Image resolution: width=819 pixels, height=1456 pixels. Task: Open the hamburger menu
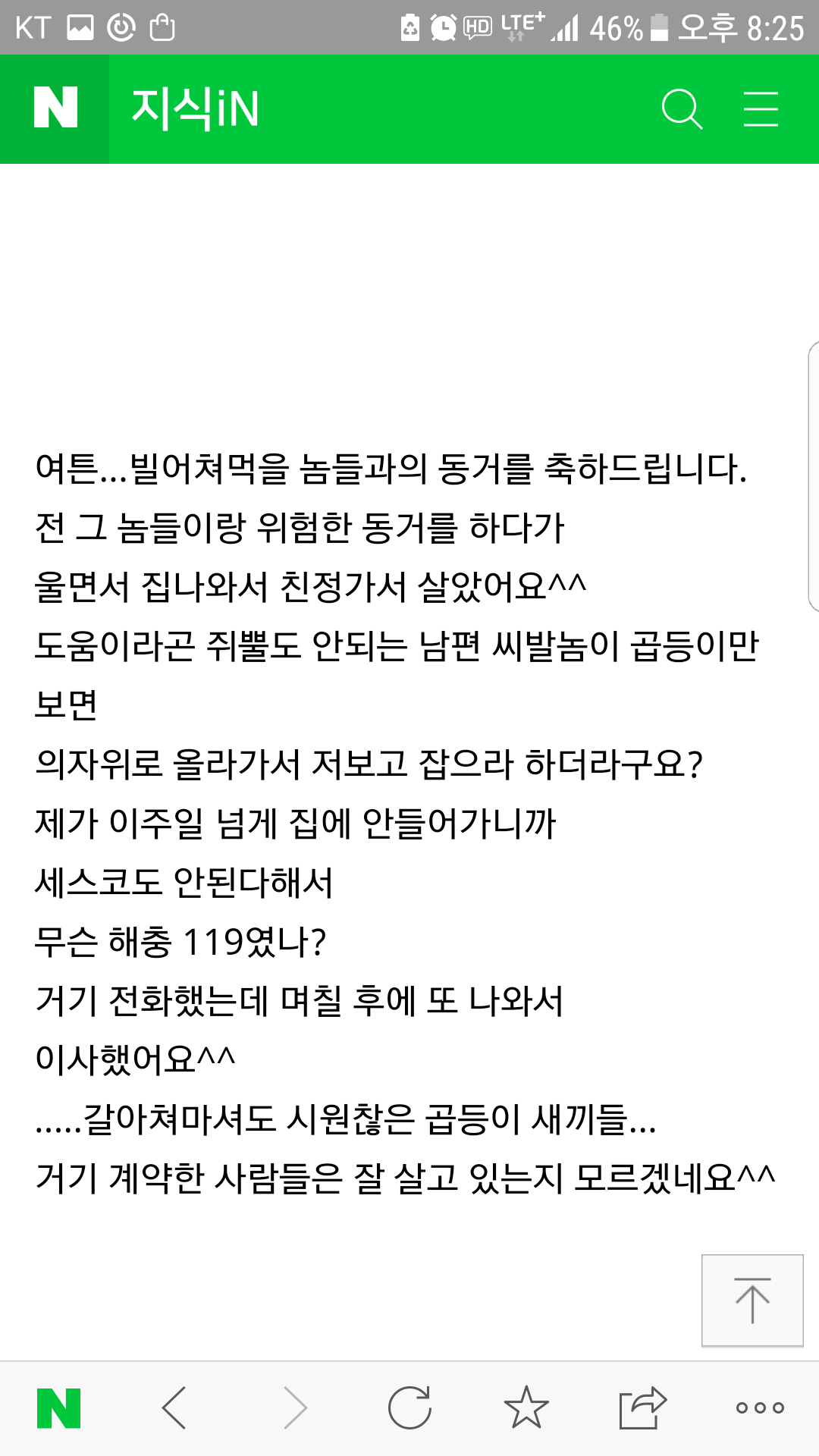click(761, 109)
